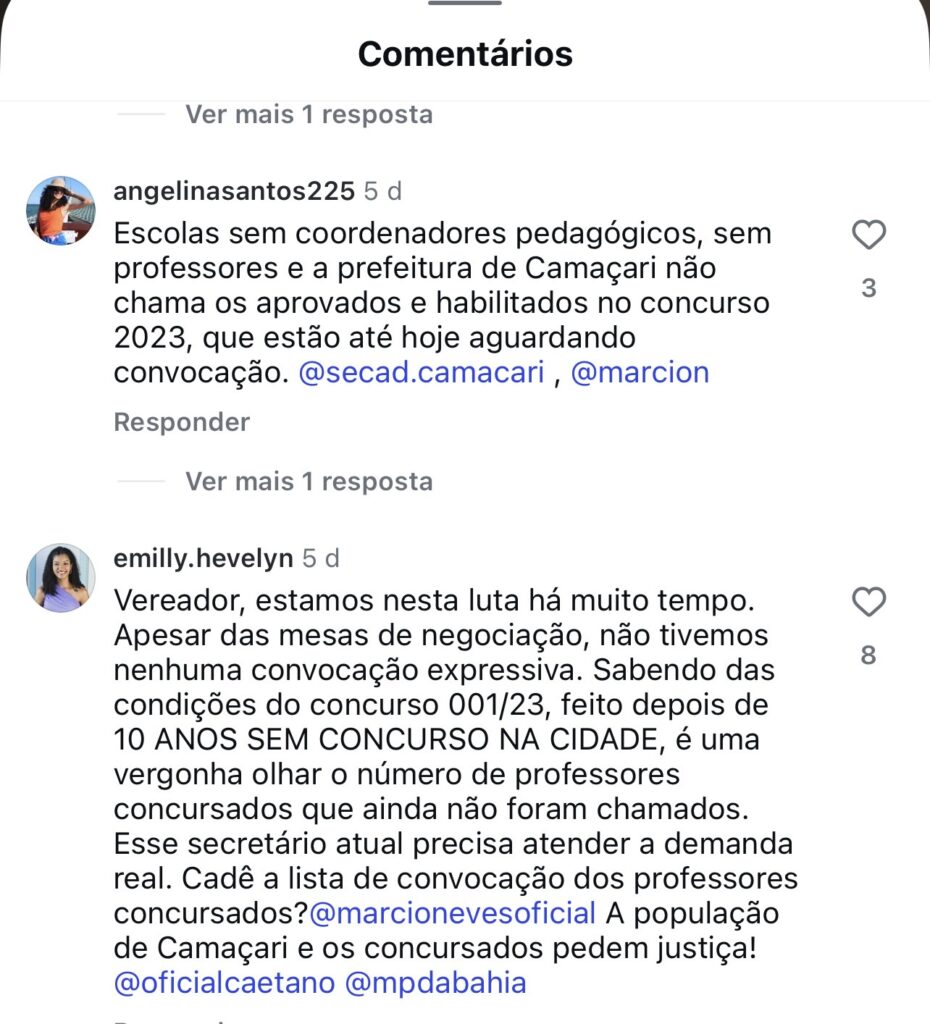This screenshot has height=1024, width=930.
Task: Reply to angelinasantos225's comment
Action: pyautogui.click(x=181, y=422)
